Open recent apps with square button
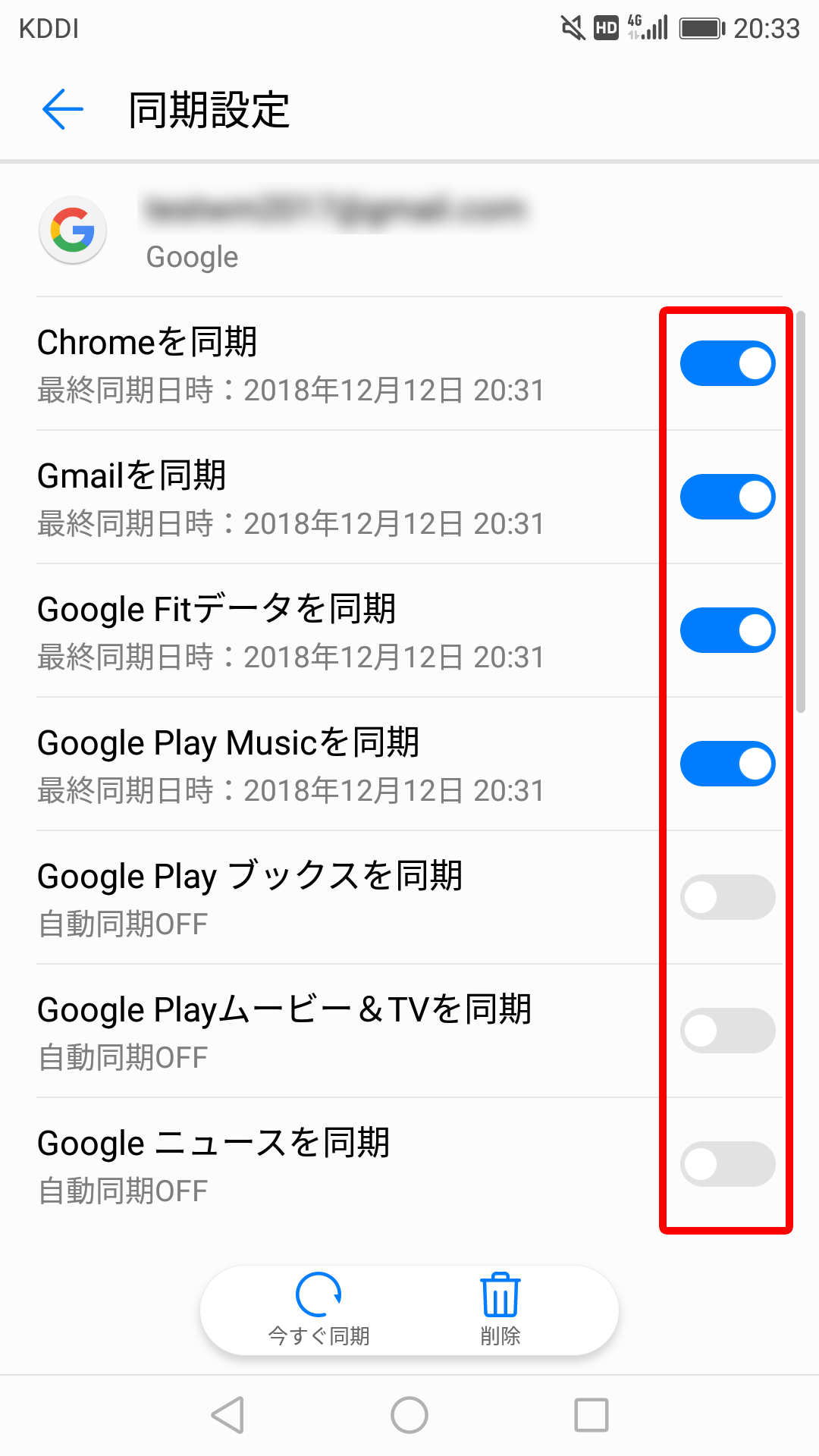819x1456 pixels. [591, 1415]
